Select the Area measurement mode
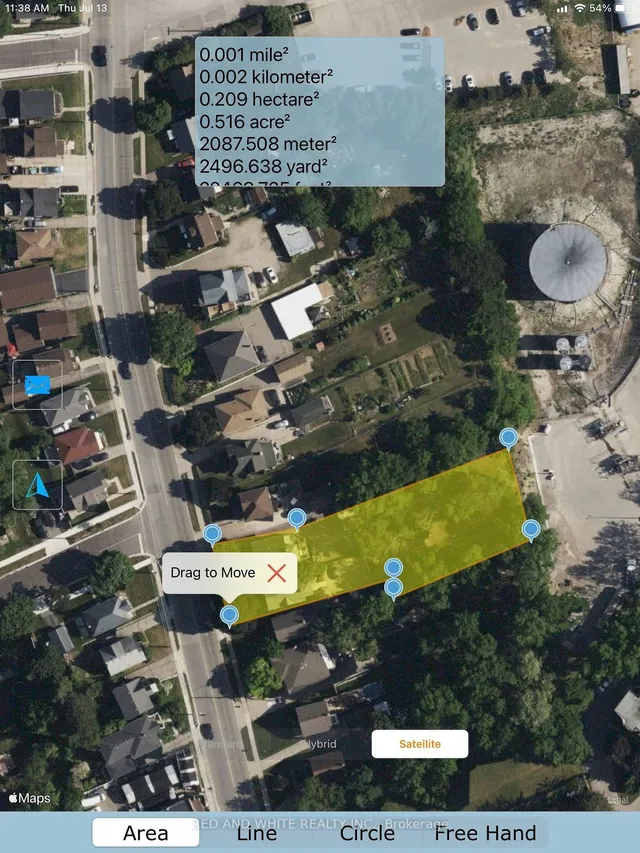Image resolution: width=640 pixels, height=853 pixels. point(146,833)
